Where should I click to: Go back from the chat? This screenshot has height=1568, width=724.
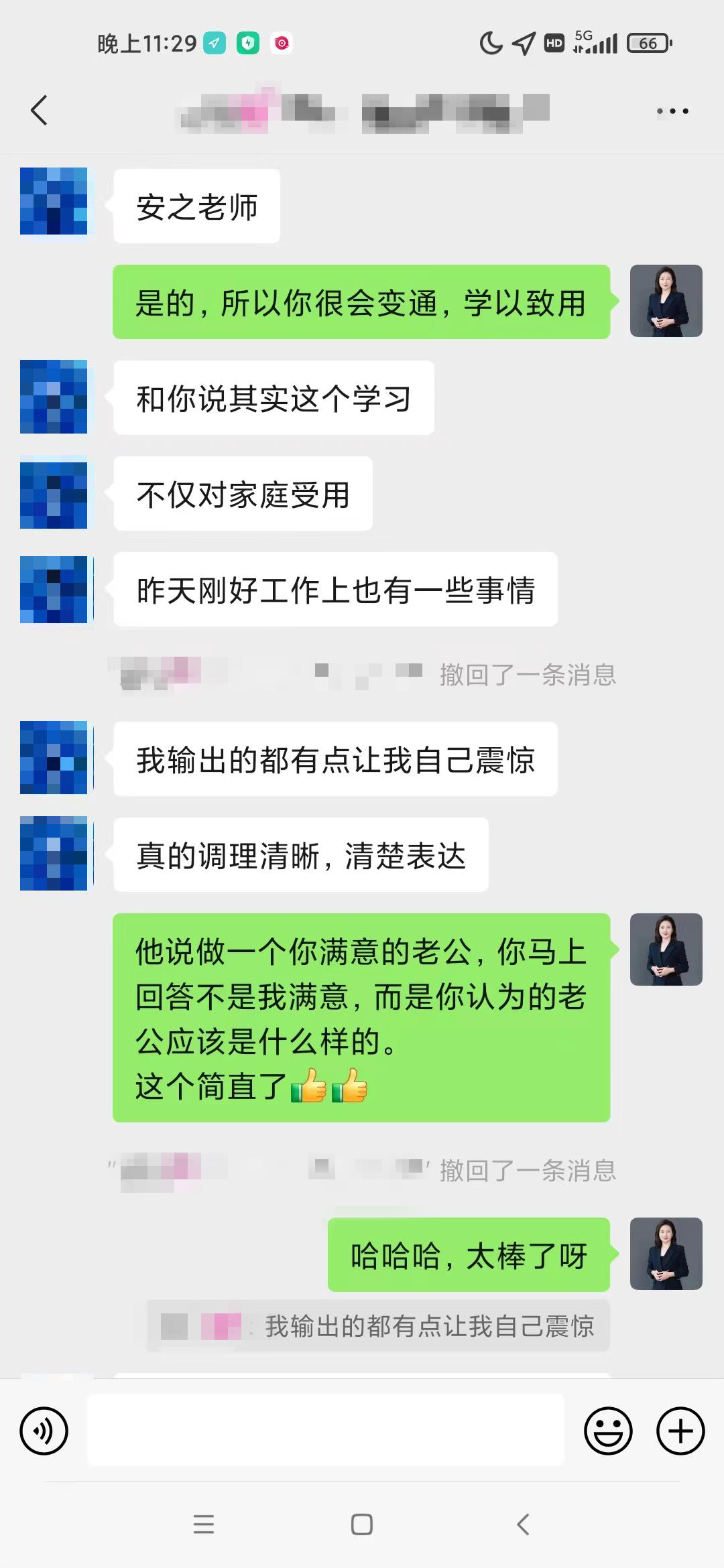point(40,111)
